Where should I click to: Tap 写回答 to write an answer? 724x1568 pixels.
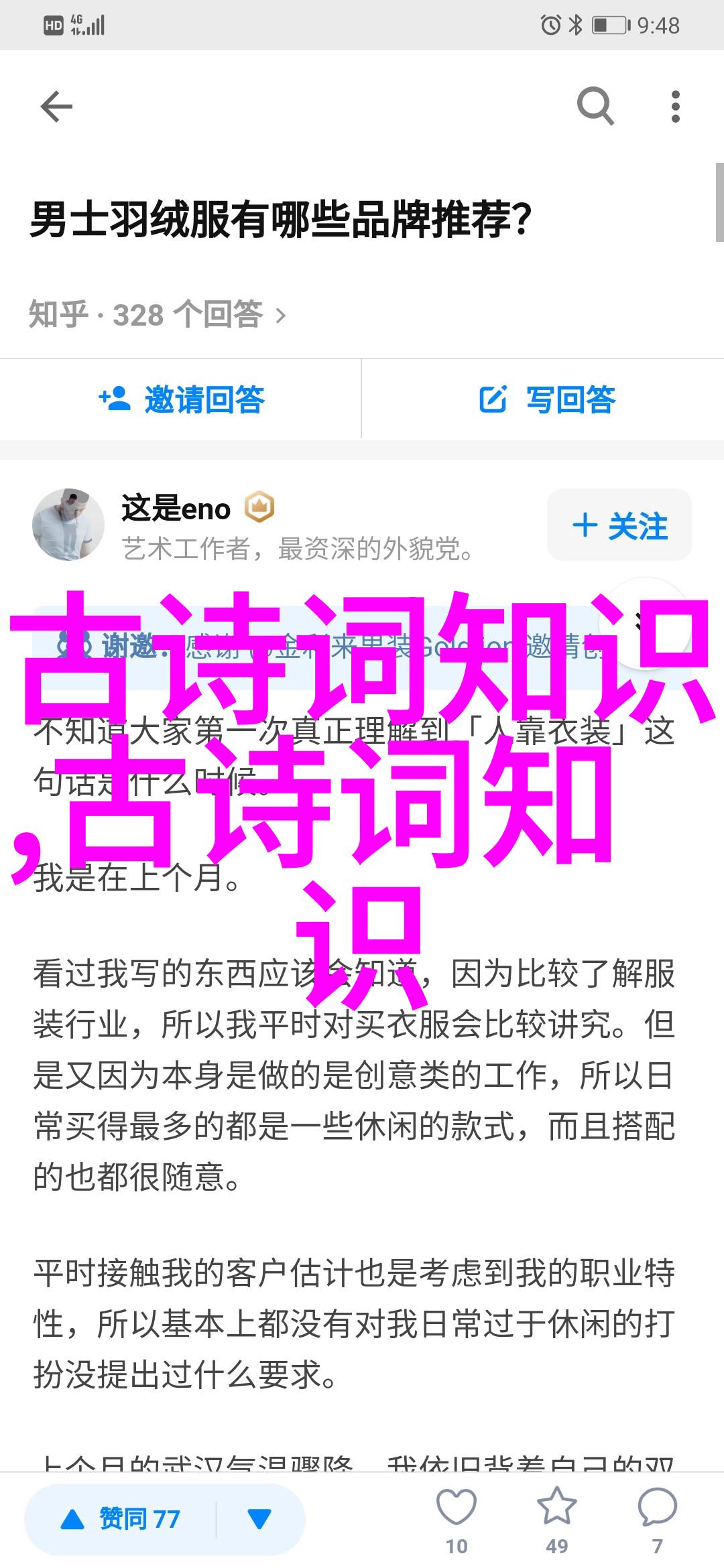547,400
